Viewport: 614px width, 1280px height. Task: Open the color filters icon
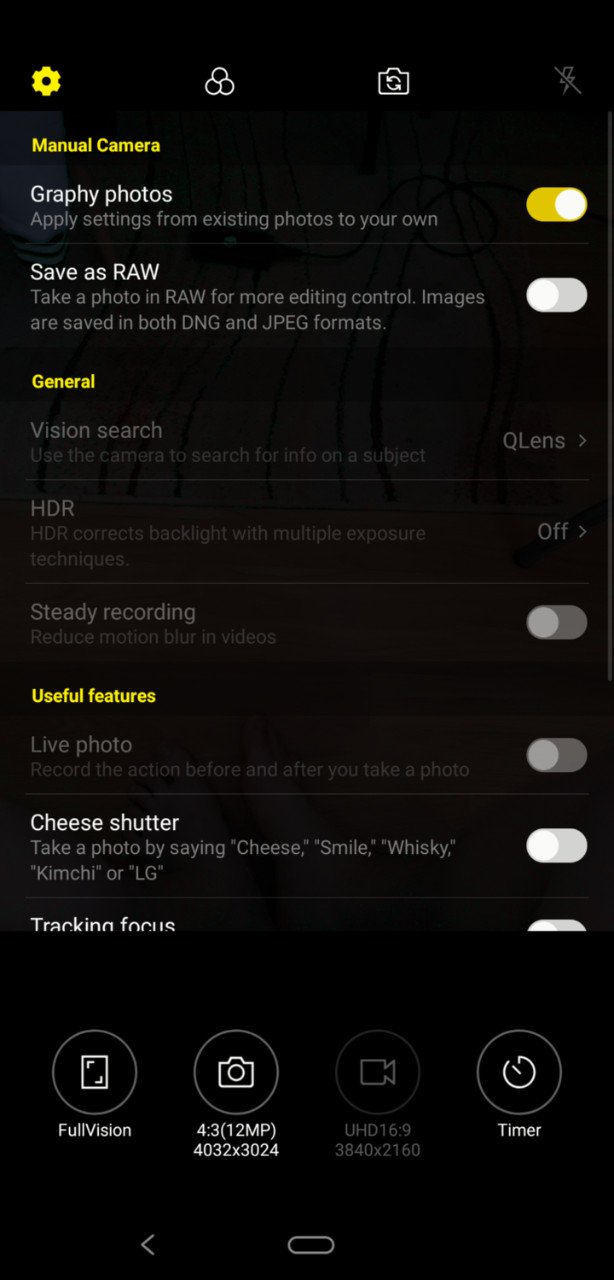[219, 81]
